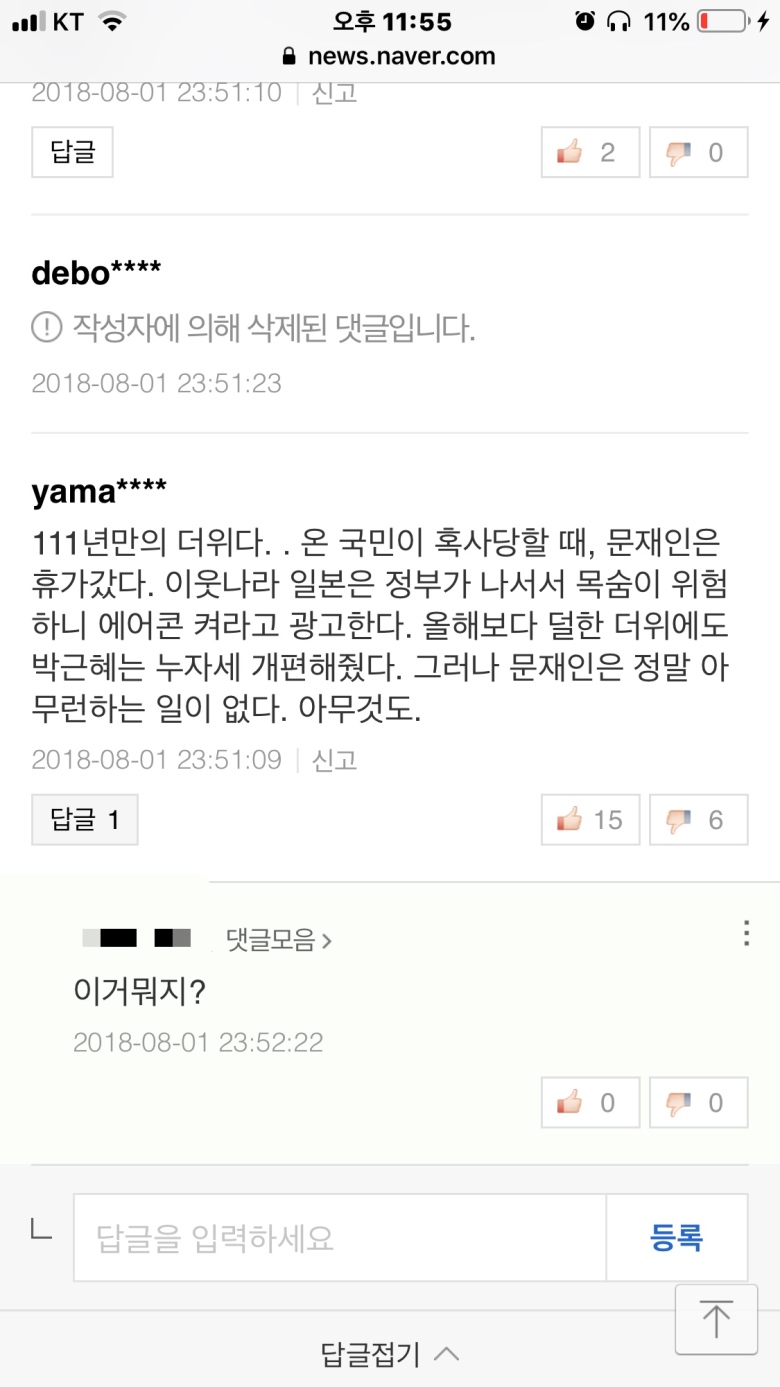Tap the news.naver.com address bar

point(390,56)
